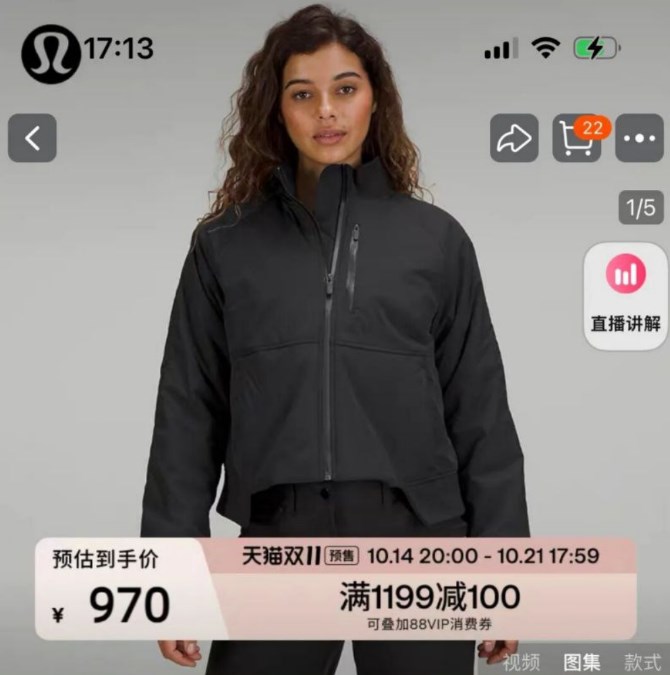Viewport: 670px width, 675px height.
Task: Open the three-dot overflow menu
Action: [x=639, y=139]
